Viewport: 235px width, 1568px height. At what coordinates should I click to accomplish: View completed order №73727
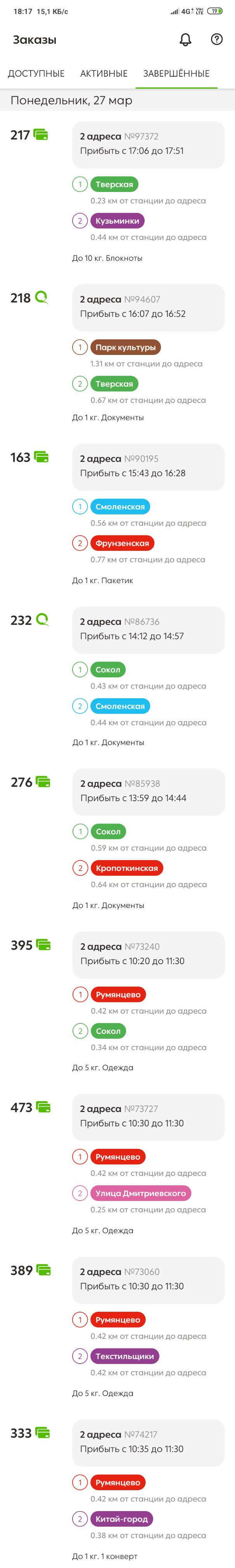[148, 1116]
